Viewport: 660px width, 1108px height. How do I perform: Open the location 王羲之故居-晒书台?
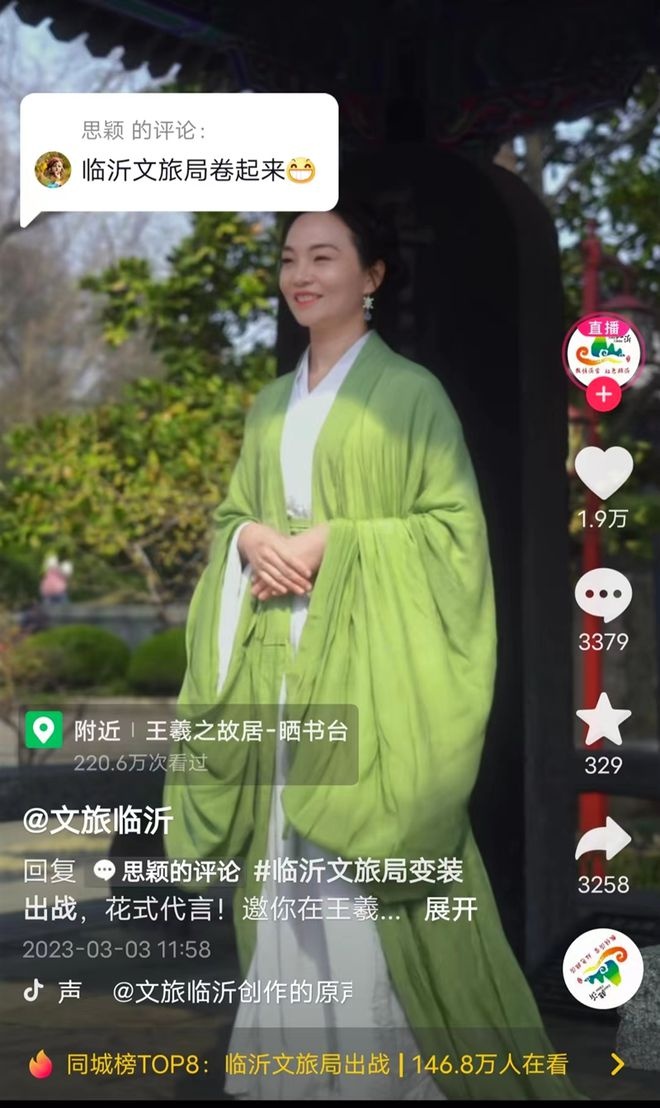tap(246, 730)
